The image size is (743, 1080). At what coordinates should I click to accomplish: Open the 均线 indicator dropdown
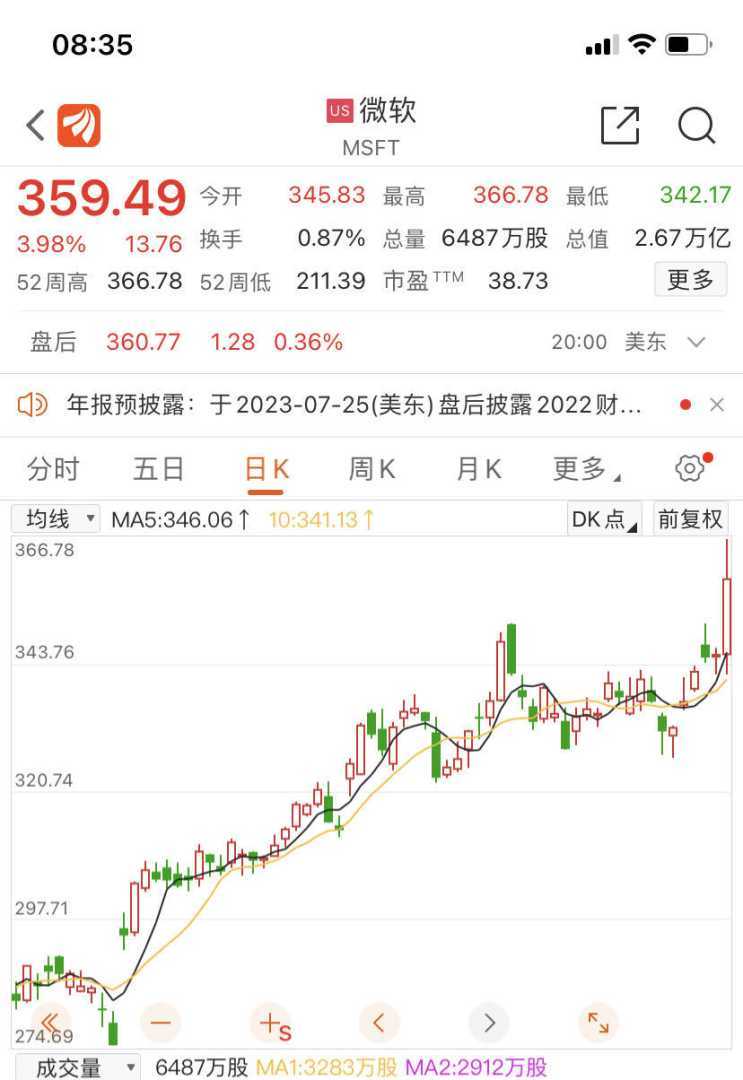(56, 519)
